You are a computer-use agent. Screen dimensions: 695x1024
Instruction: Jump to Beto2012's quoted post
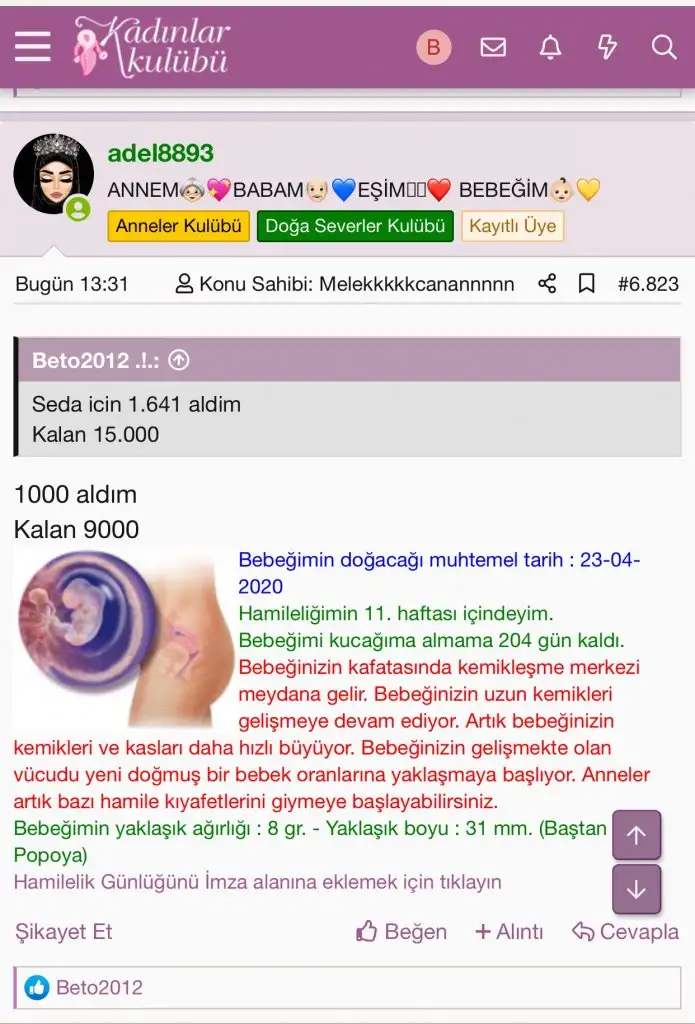[x=179, y=361]
